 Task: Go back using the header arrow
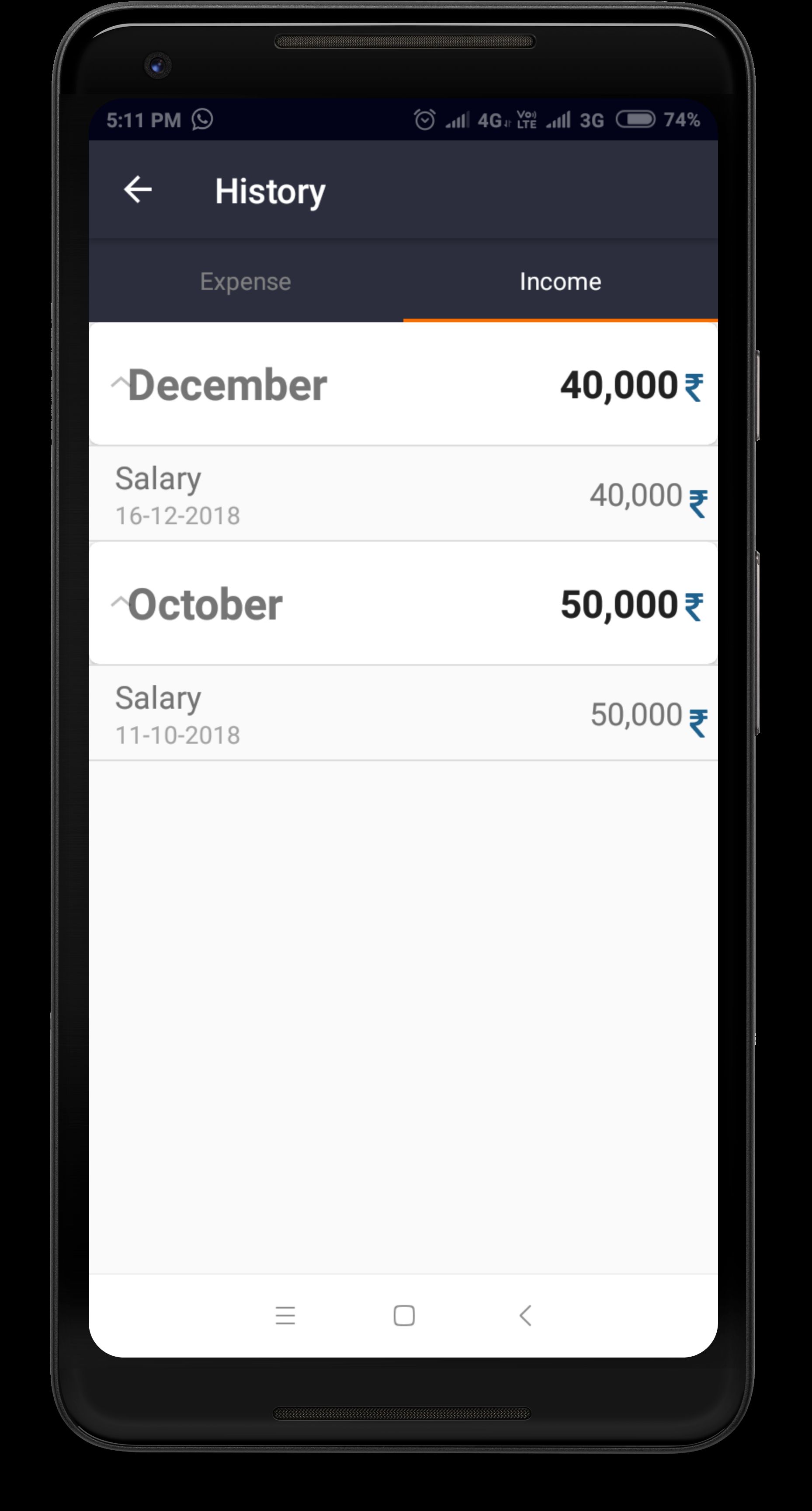138,190
